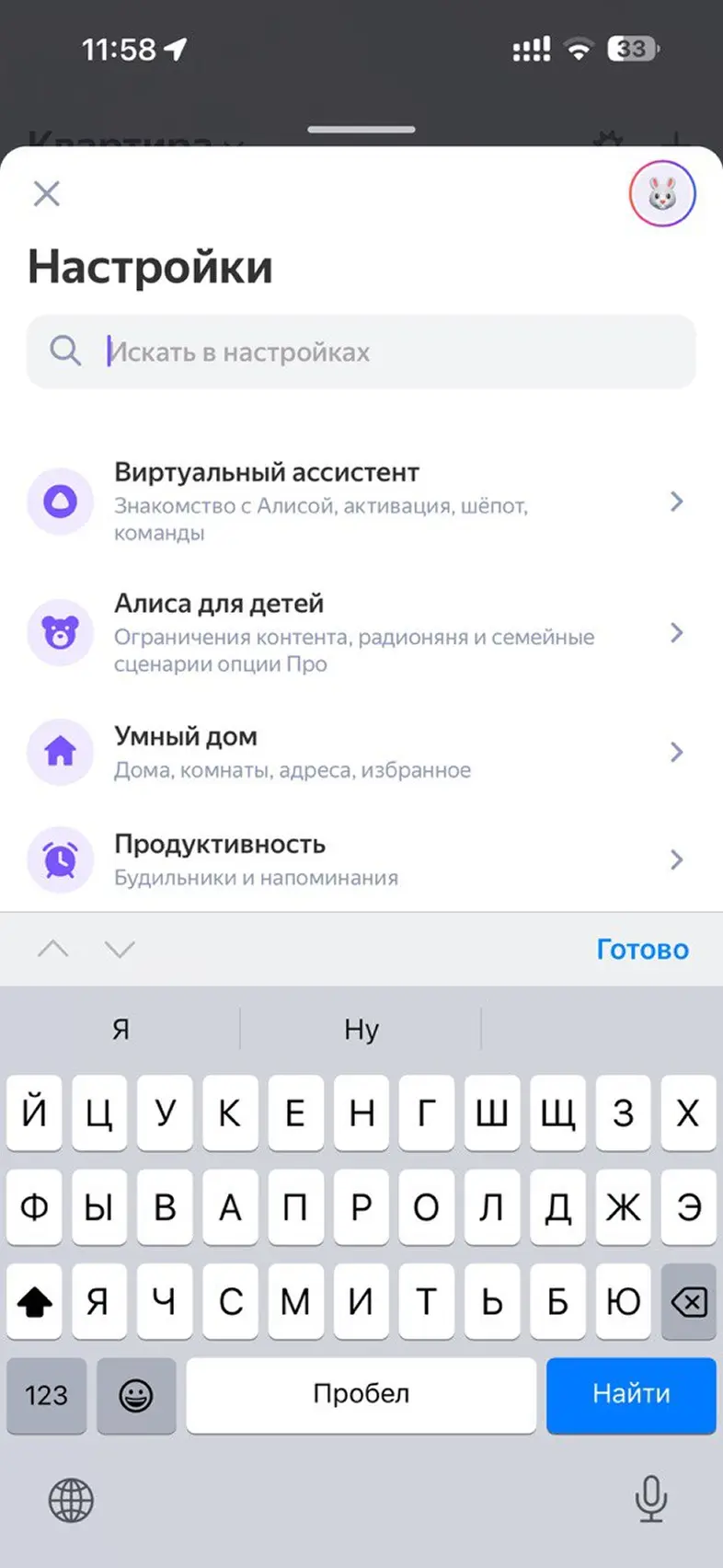Tap the backspace key
This screenshot has width=723, height=1568.
click(688, 1301)
